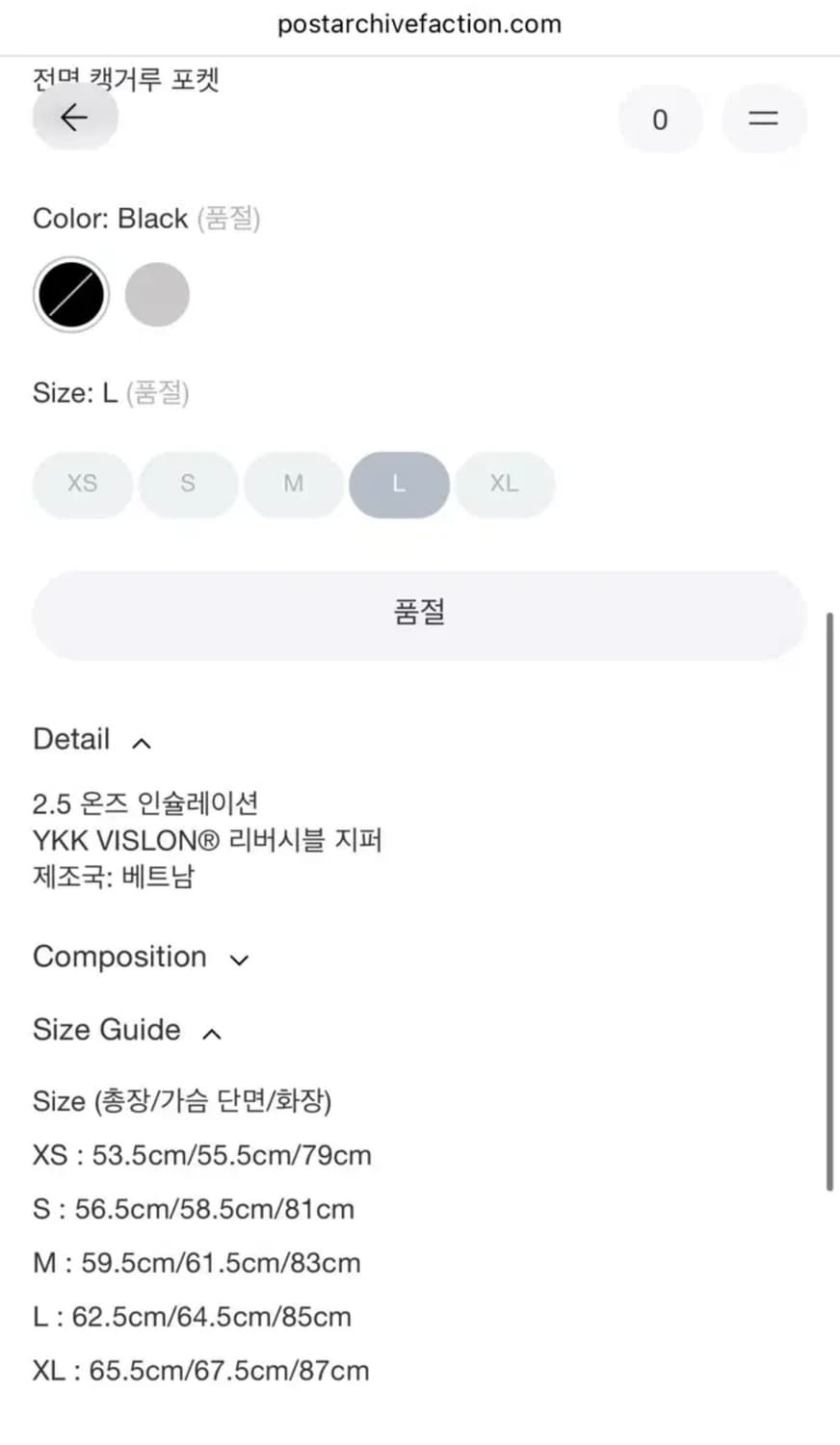Click the YKK VISLON zipper detail text
The width and height of the screenshot is (840, 1445).
pos(207,840)
